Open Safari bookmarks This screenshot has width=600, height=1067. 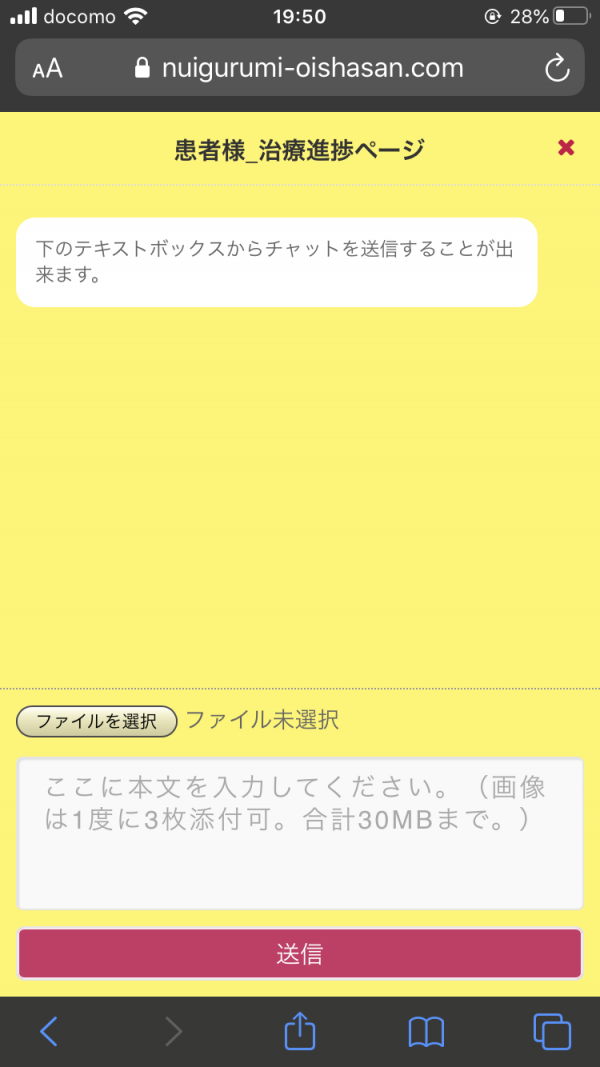point(426,1031)
